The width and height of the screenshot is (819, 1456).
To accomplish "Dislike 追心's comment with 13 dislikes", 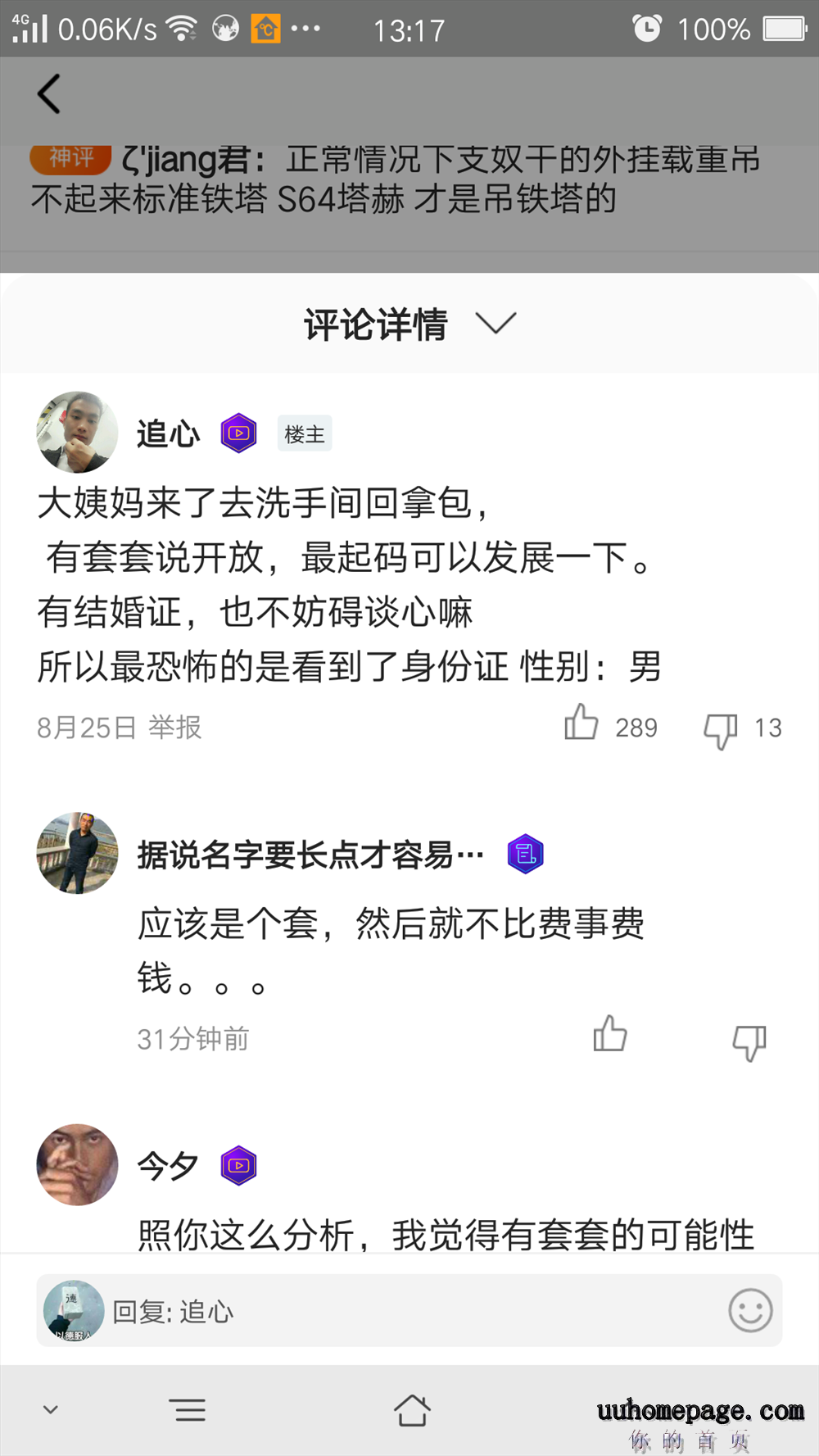I will click(721, 729).
